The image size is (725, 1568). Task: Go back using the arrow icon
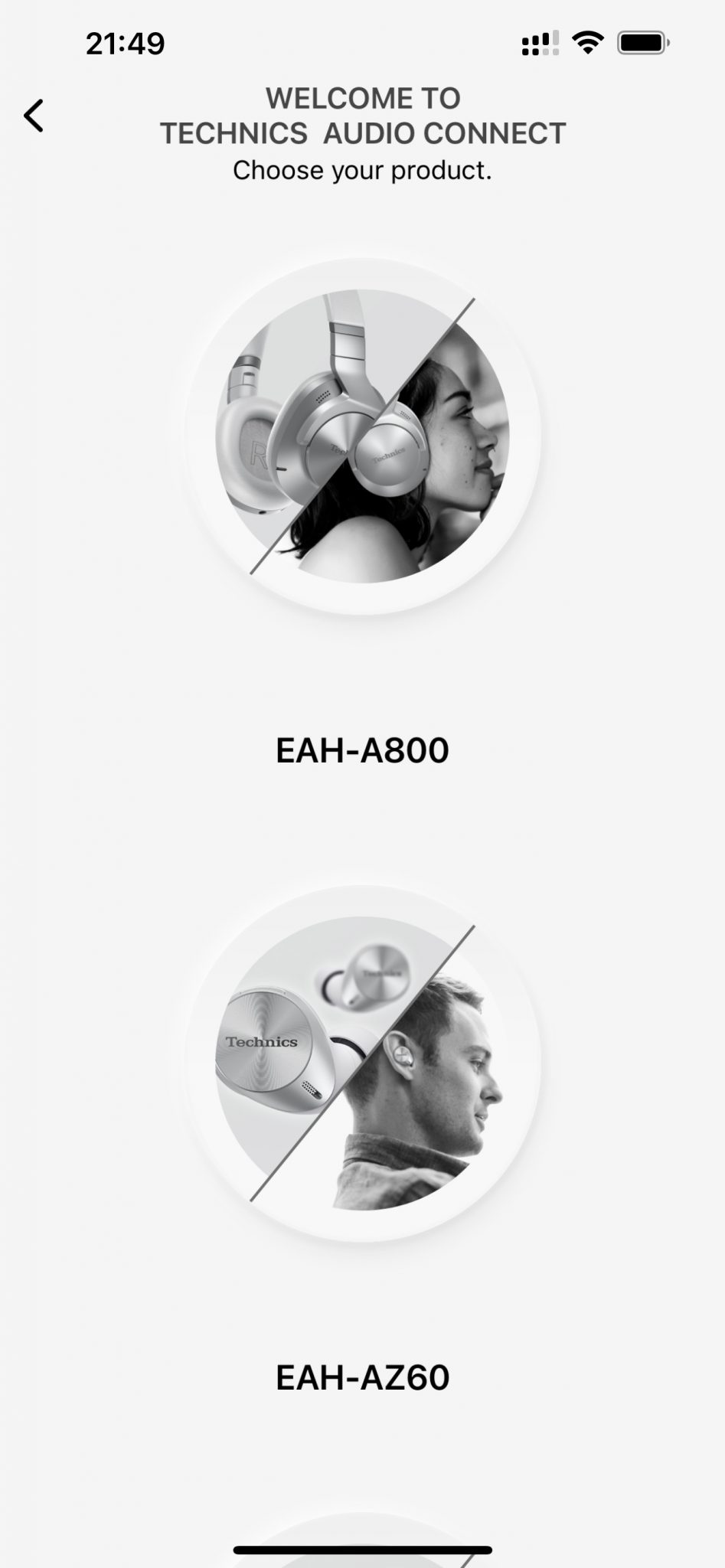[x=34, y=116]
